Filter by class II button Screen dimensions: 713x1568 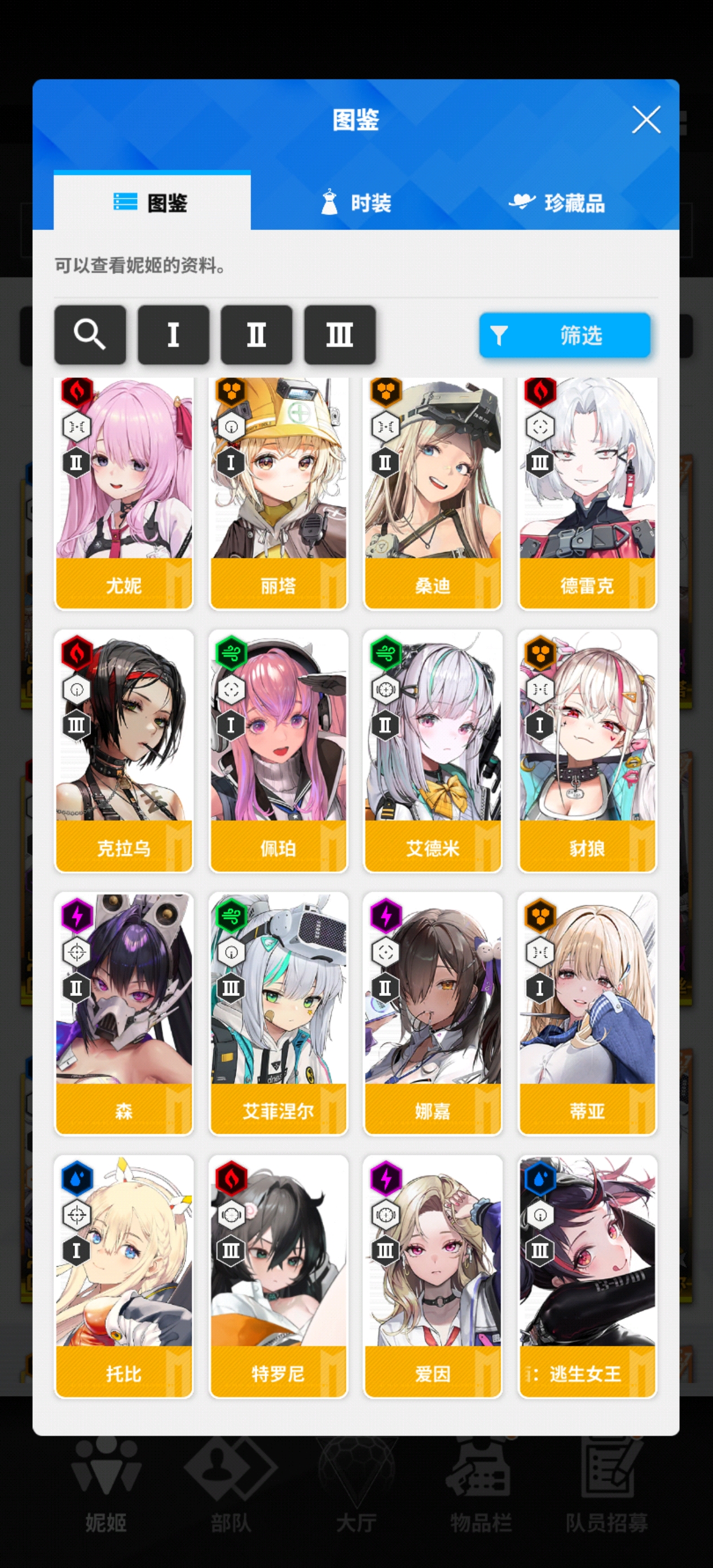click(256, 334)
